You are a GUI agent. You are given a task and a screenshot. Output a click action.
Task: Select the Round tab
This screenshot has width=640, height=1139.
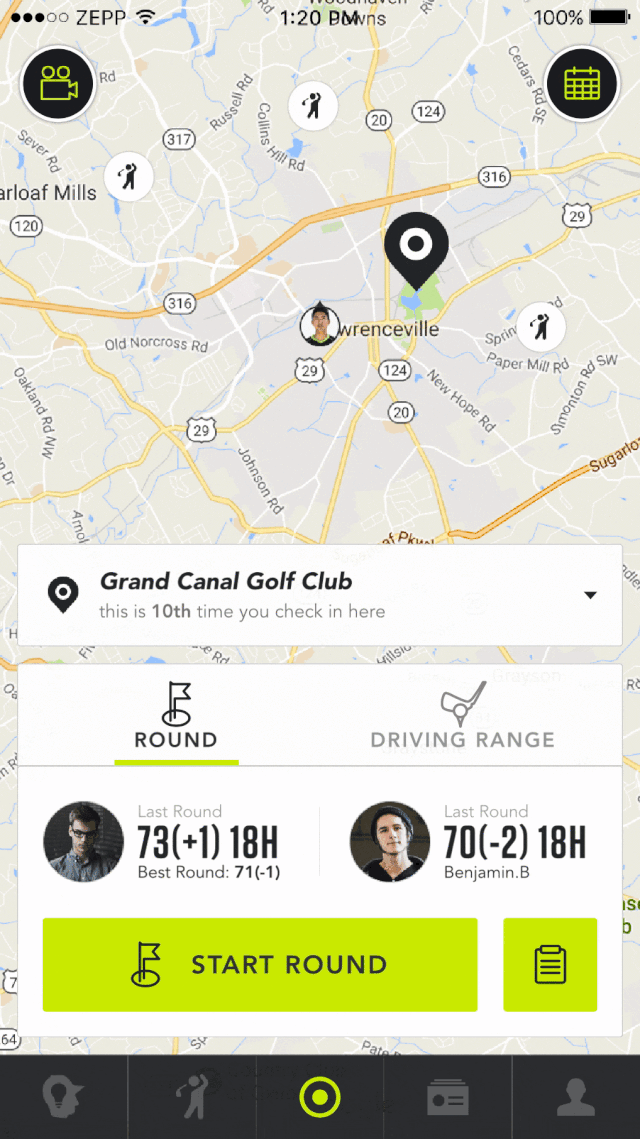click(176, 717)
